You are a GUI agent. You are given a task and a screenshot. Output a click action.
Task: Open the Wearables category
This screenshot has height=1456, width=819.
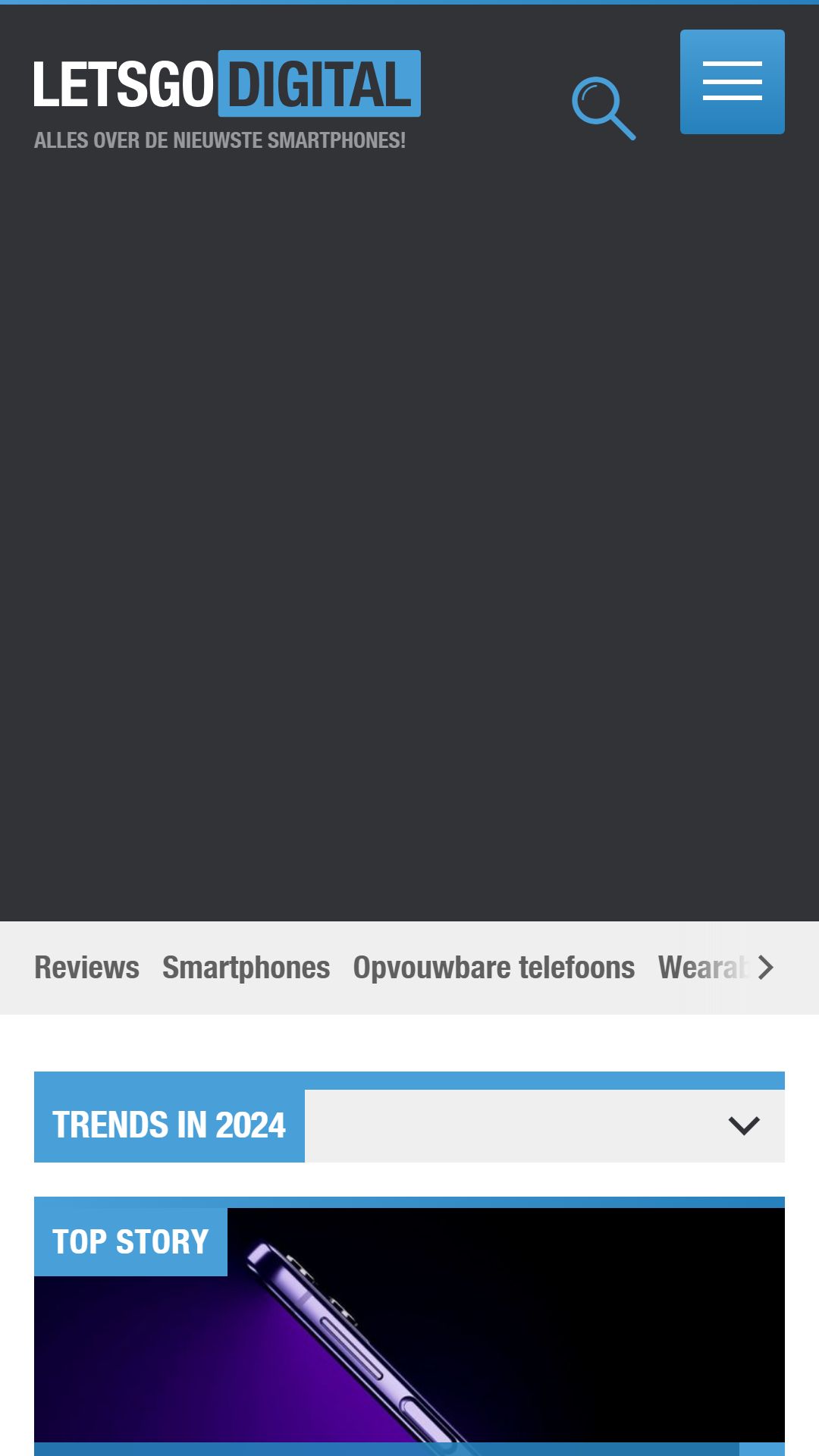click(703, 968)
